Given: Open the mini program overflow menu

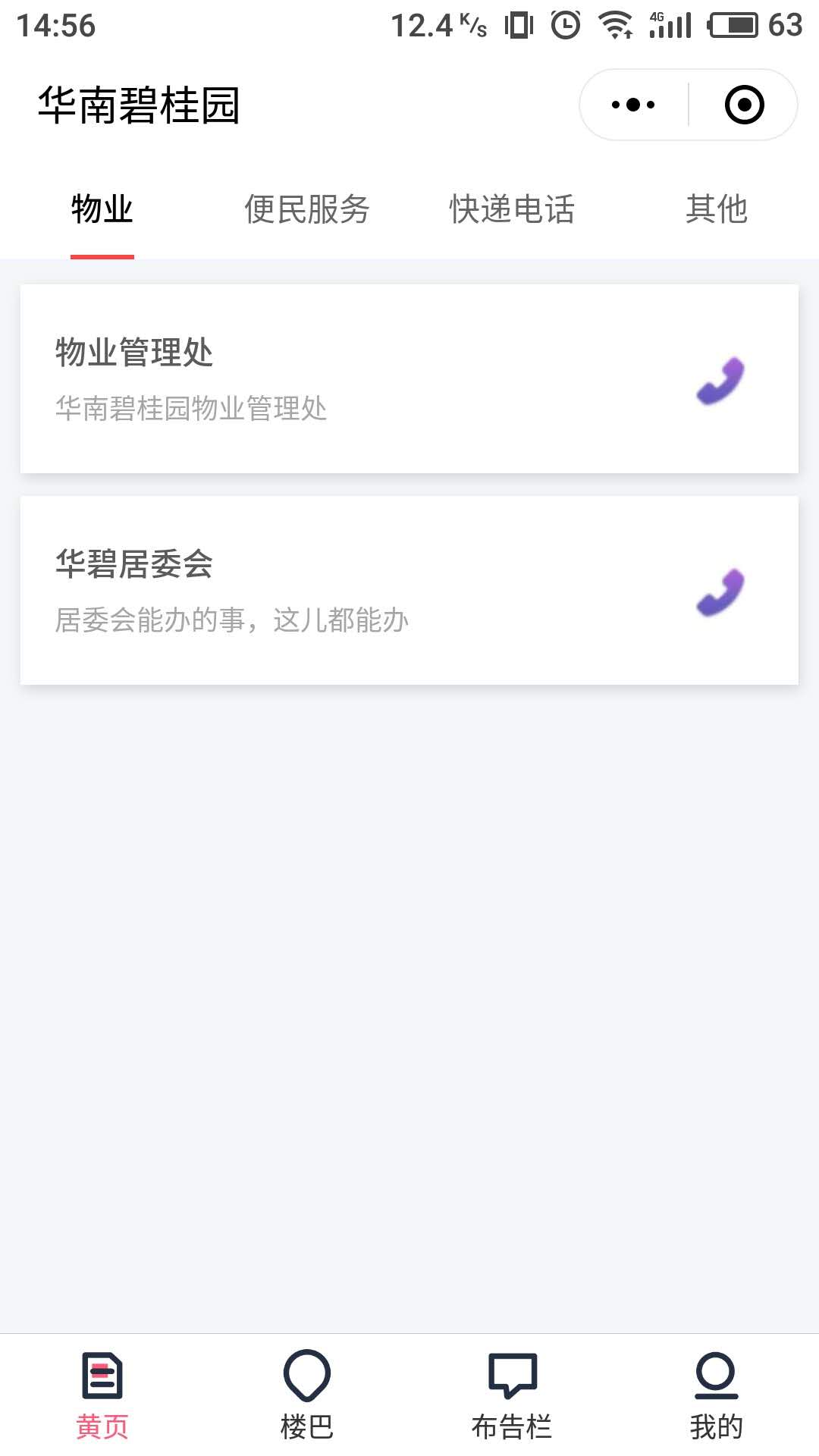Looking at the screenshot, I should pos(633,105).
